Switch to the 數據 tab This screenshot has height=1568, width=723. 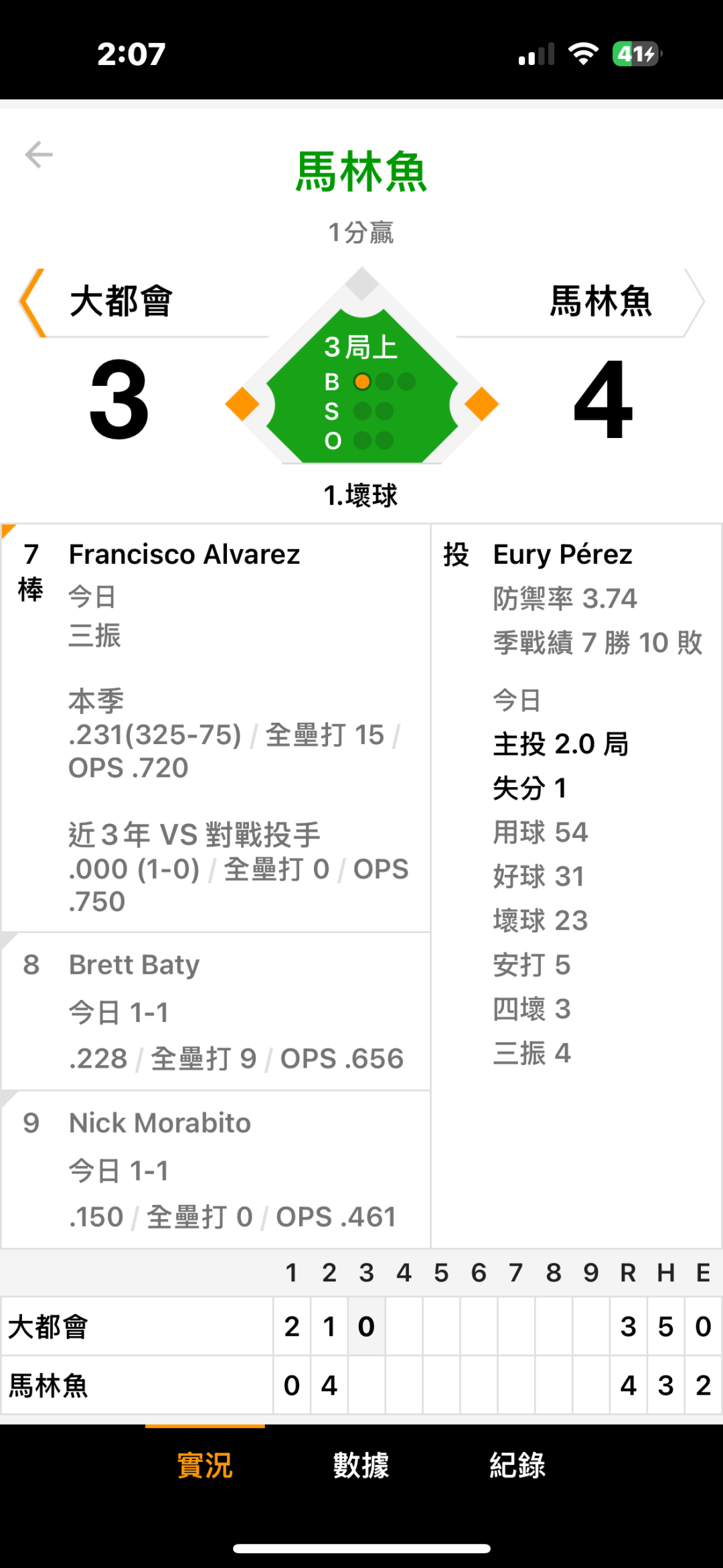(361, 1465)
